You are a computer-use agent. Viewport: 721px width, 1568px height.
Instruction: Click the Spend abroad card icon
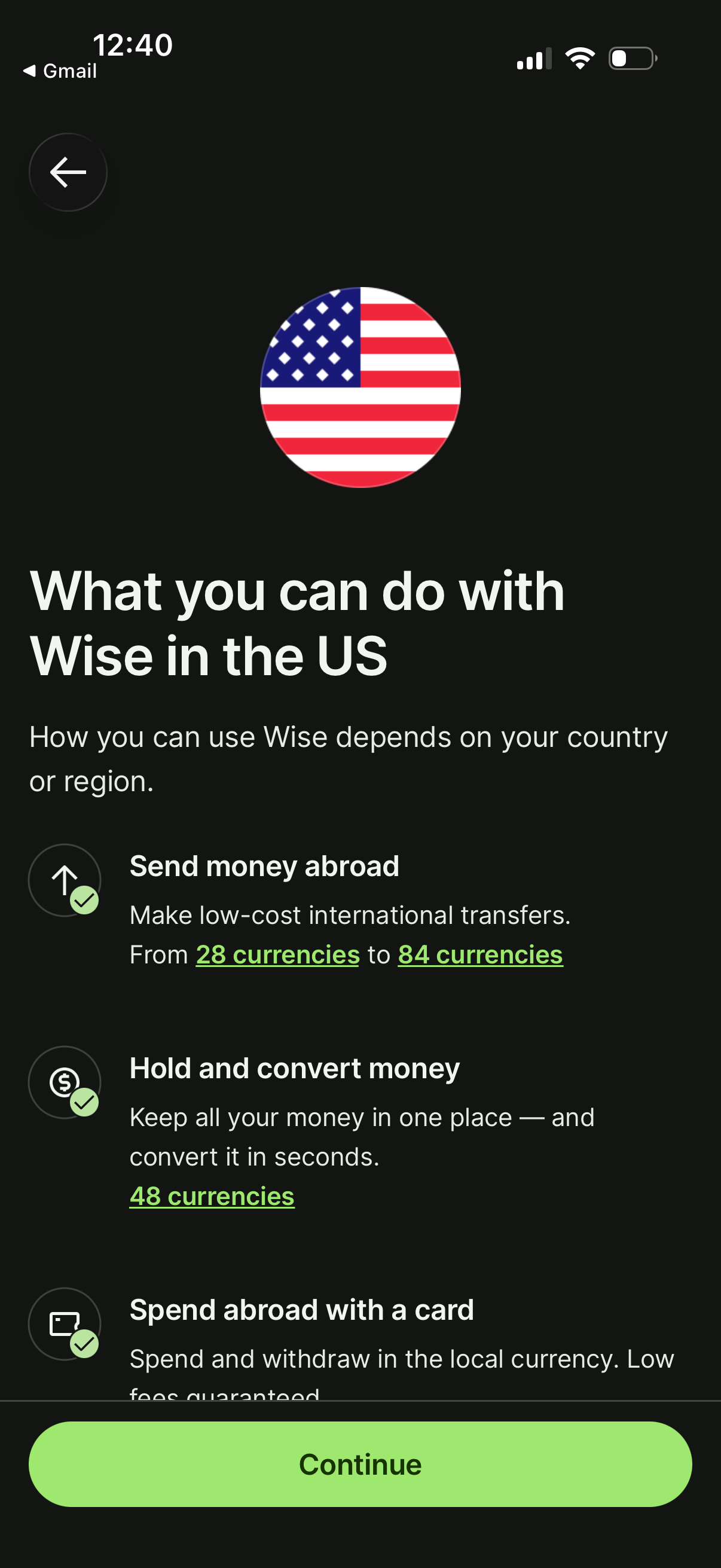(x=64, y=1323)
